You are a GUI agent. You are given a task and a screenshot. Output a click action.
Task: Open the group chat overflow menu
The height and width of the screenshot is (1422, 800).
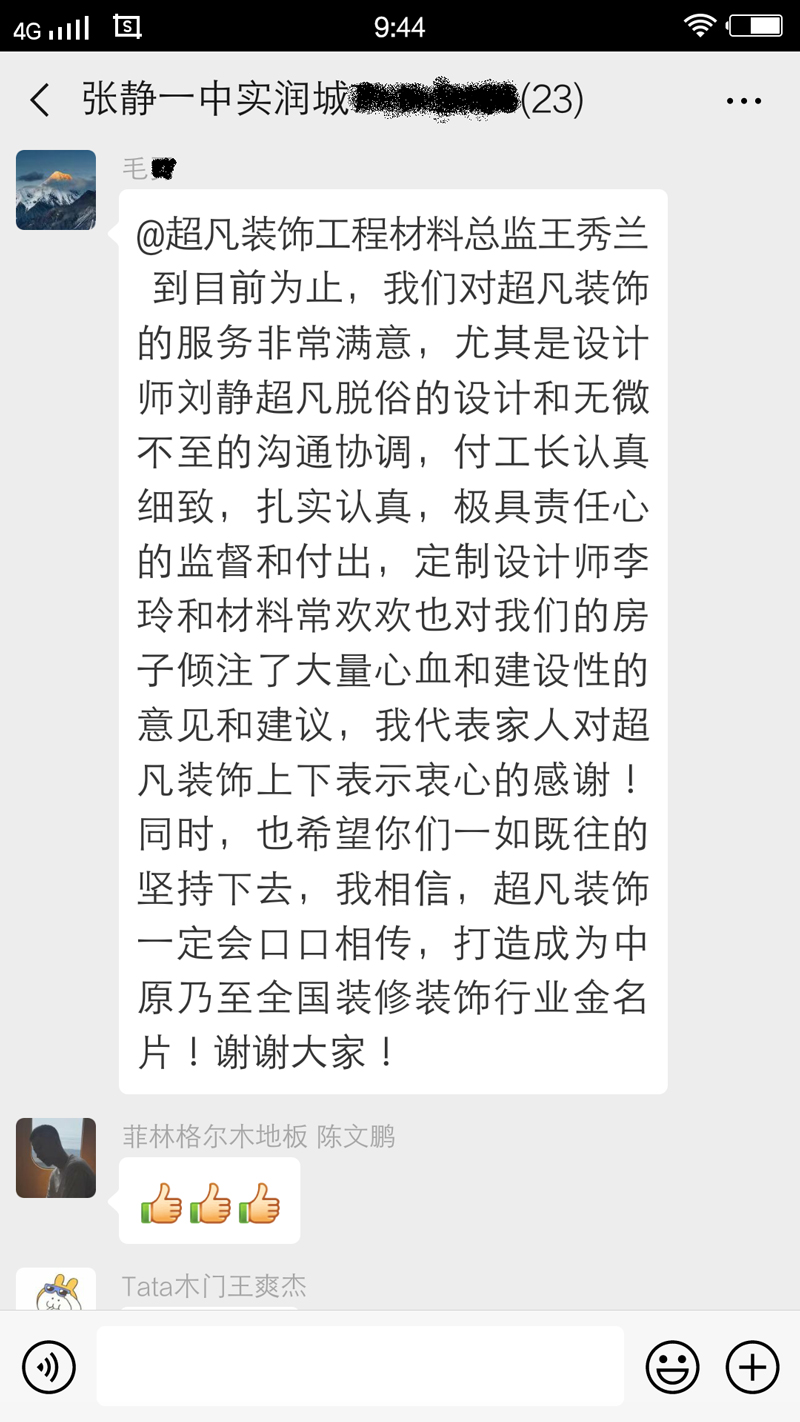click(x=744, y=101)
